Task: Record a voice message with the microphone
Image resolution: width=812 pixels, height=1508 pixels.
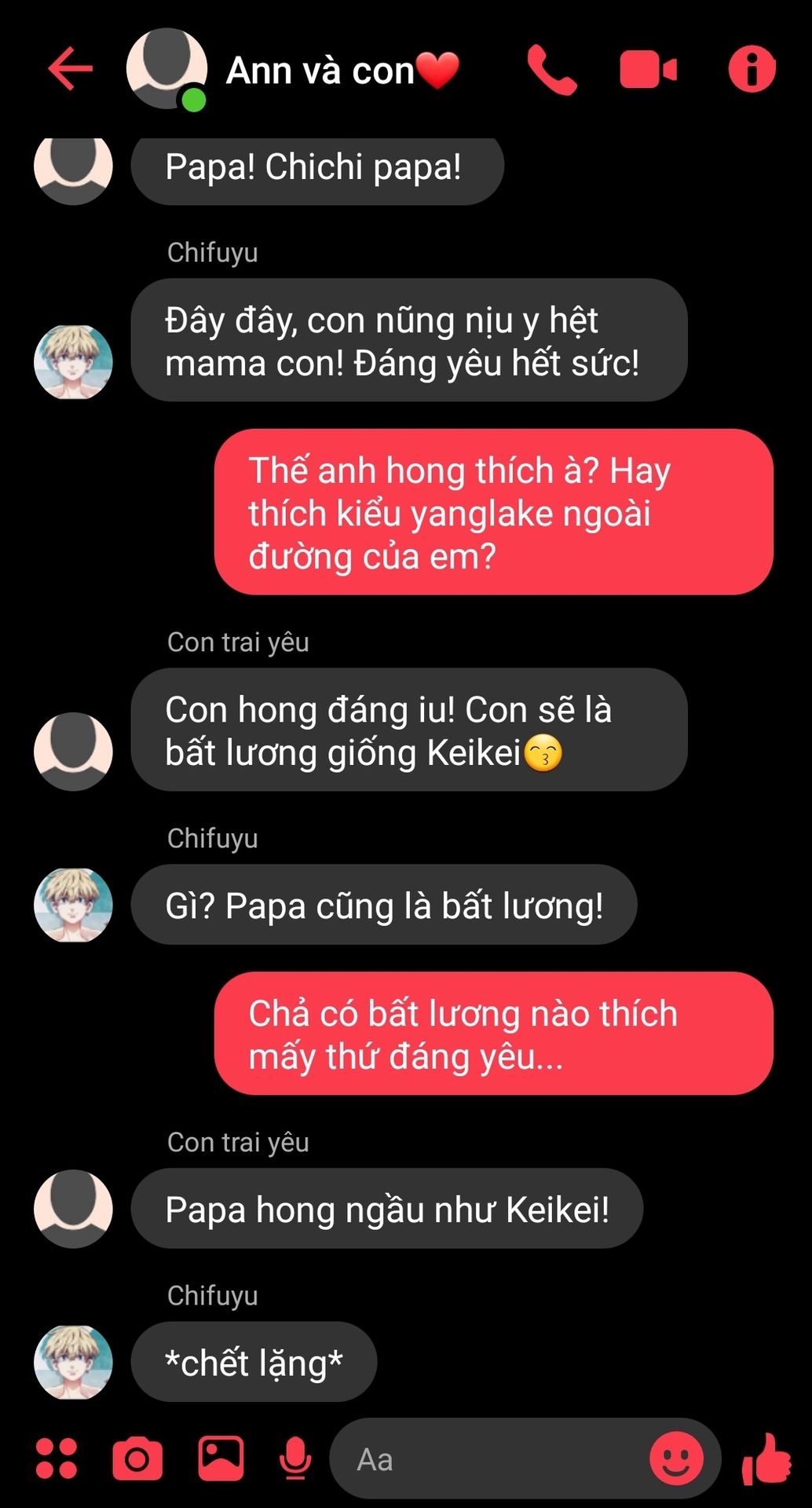Action: 295,1459
